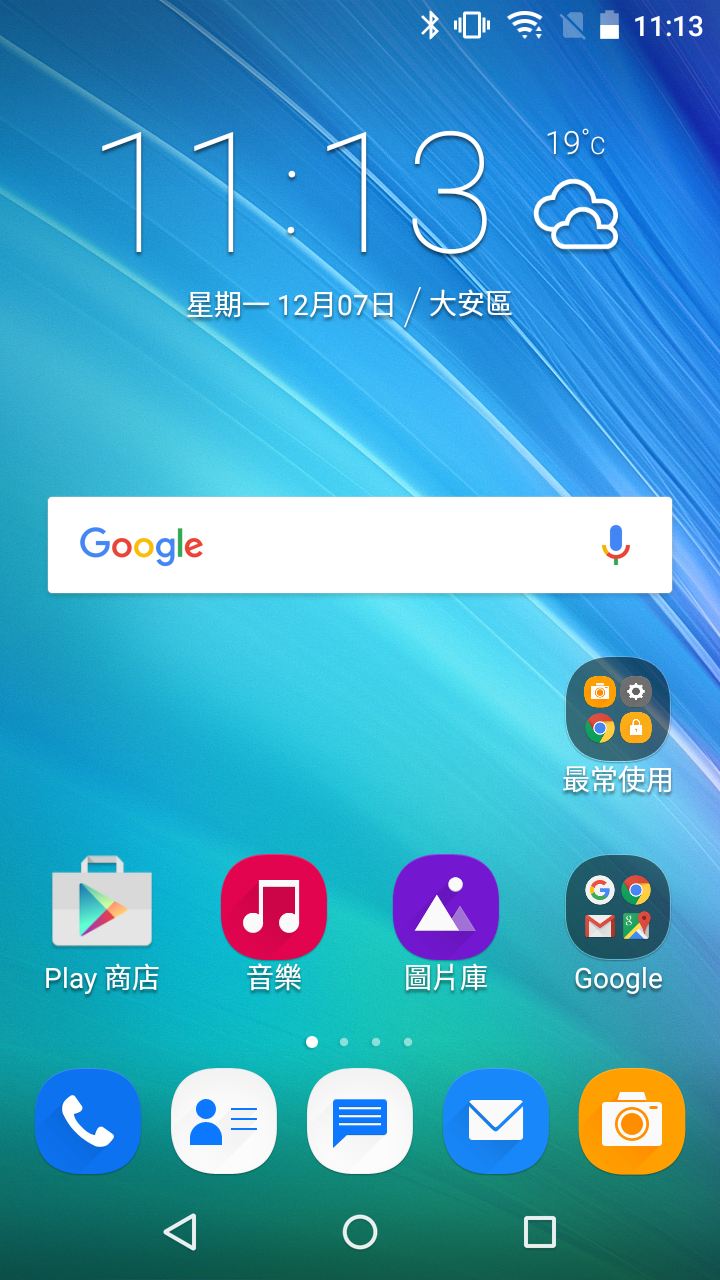Launch the camera from the dock
This screenshot has width=720, height=1280.
pyautogui.click(x=632, y=1121)
